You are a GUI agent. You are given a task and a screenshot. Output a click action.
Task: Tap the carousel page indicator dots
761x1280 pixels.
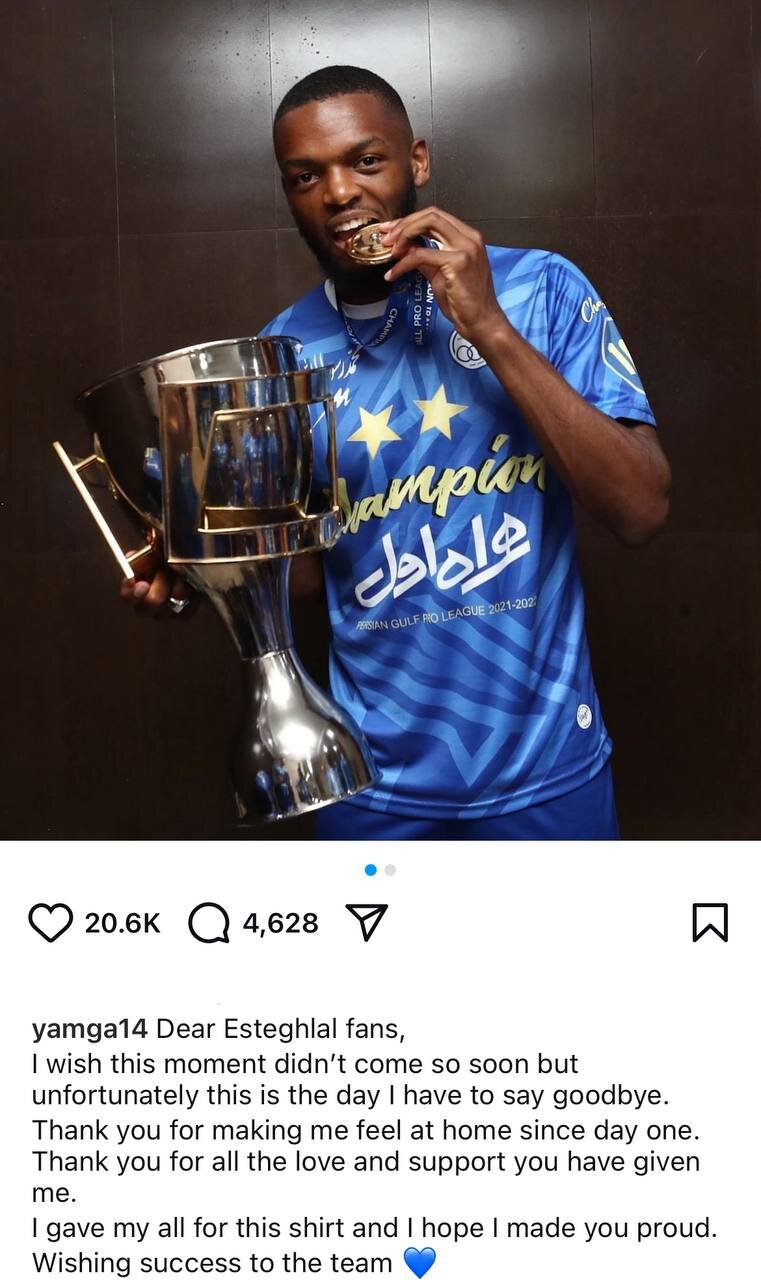coord(380,870)
